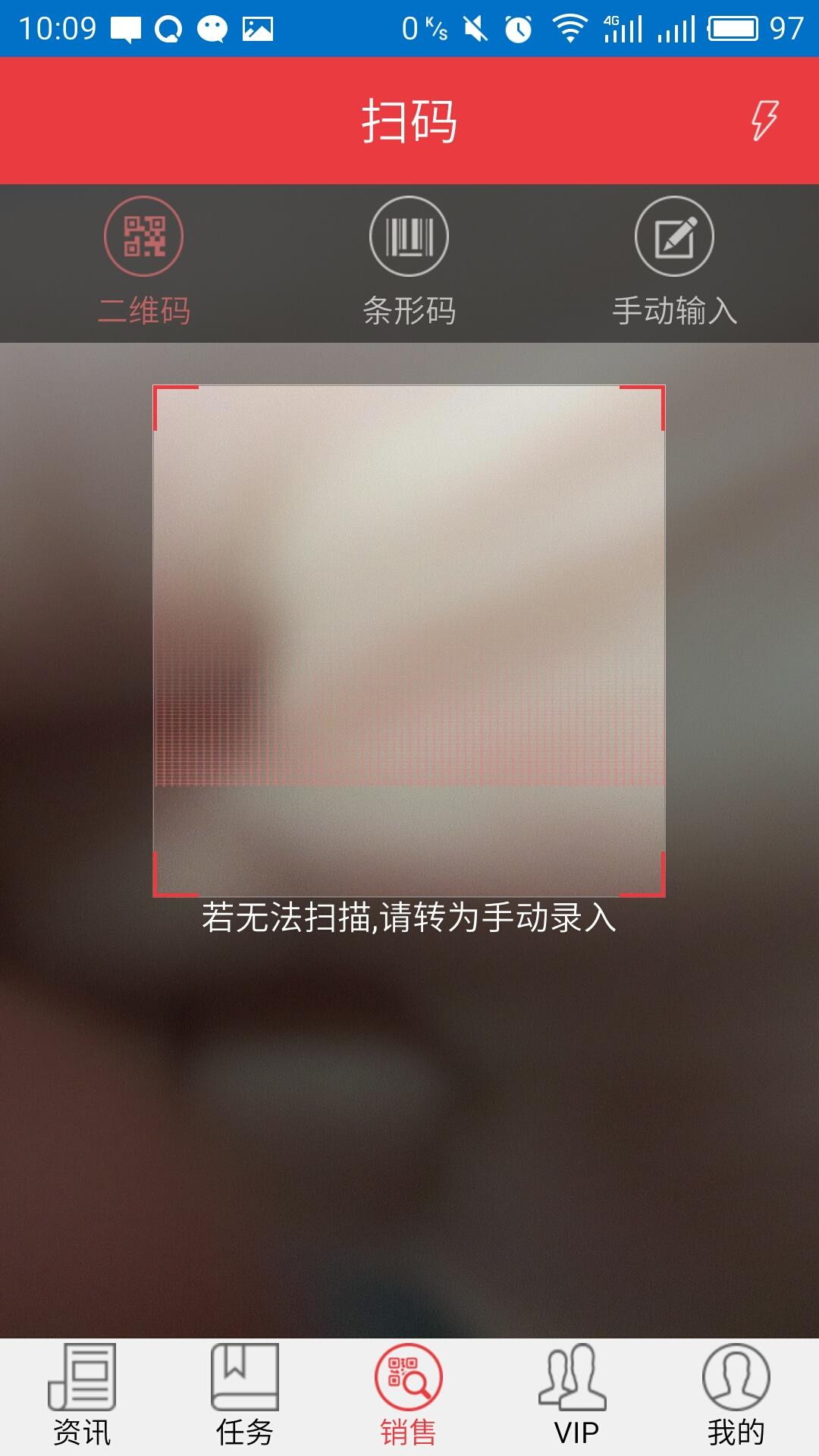Open the 我的 profile tab

[x=736, y=1395]
